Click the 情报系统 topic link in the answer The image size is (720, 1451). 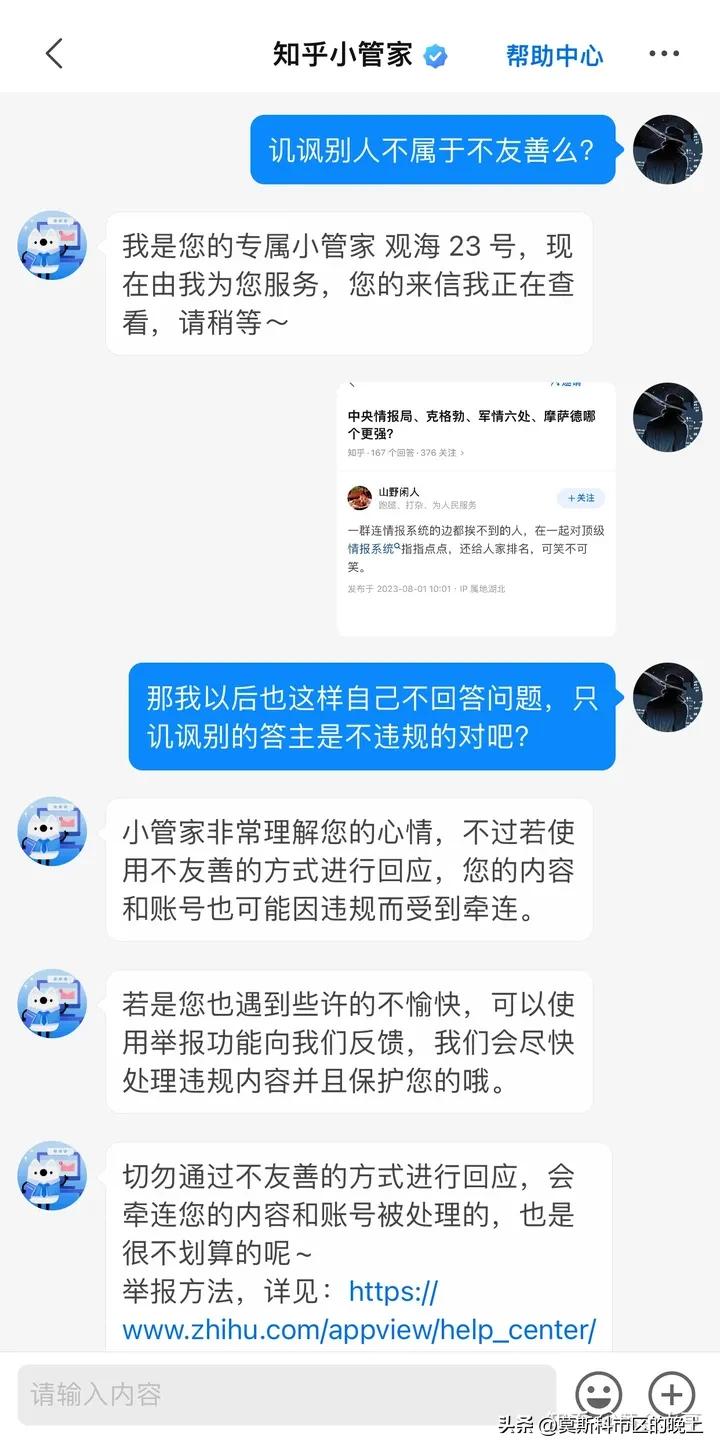click(370, 546)
